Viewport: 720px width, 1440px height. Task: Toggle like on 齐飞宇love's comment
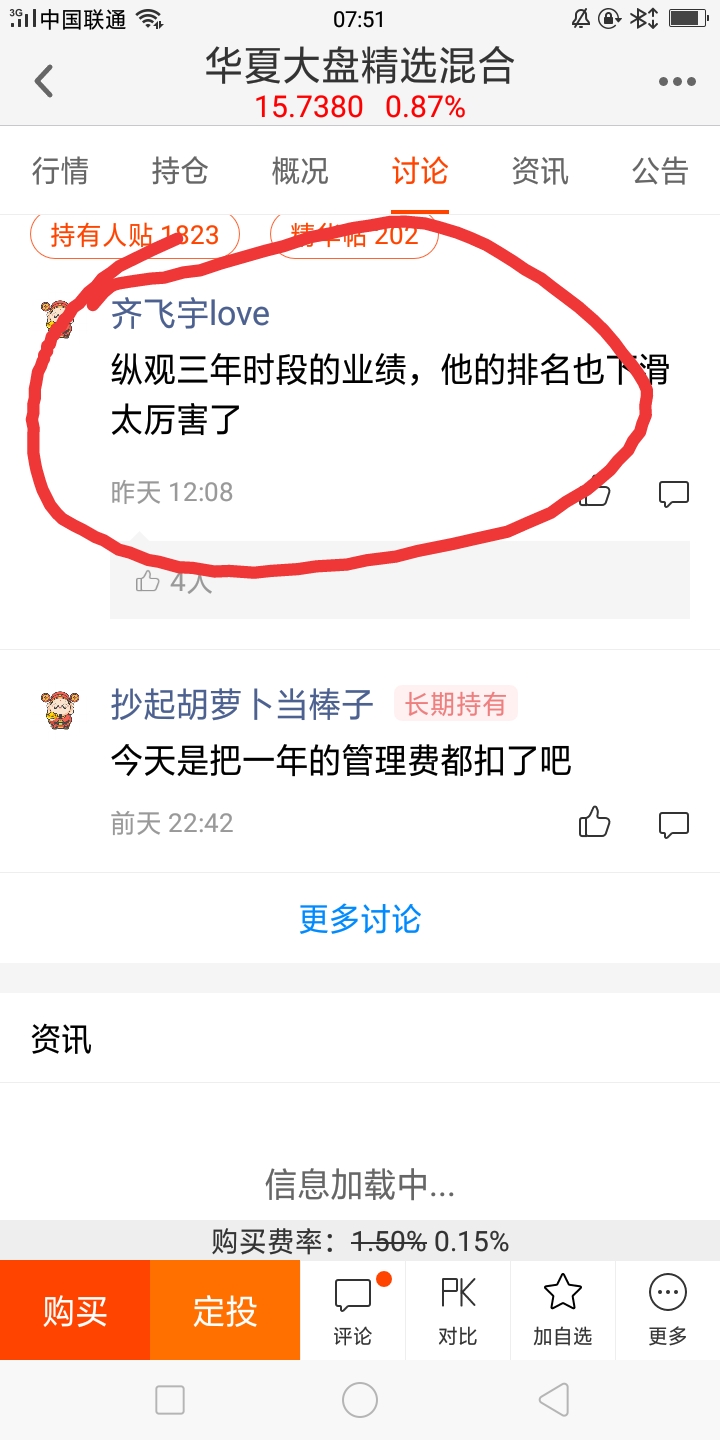pyautogui.click(x=595, y=492)
